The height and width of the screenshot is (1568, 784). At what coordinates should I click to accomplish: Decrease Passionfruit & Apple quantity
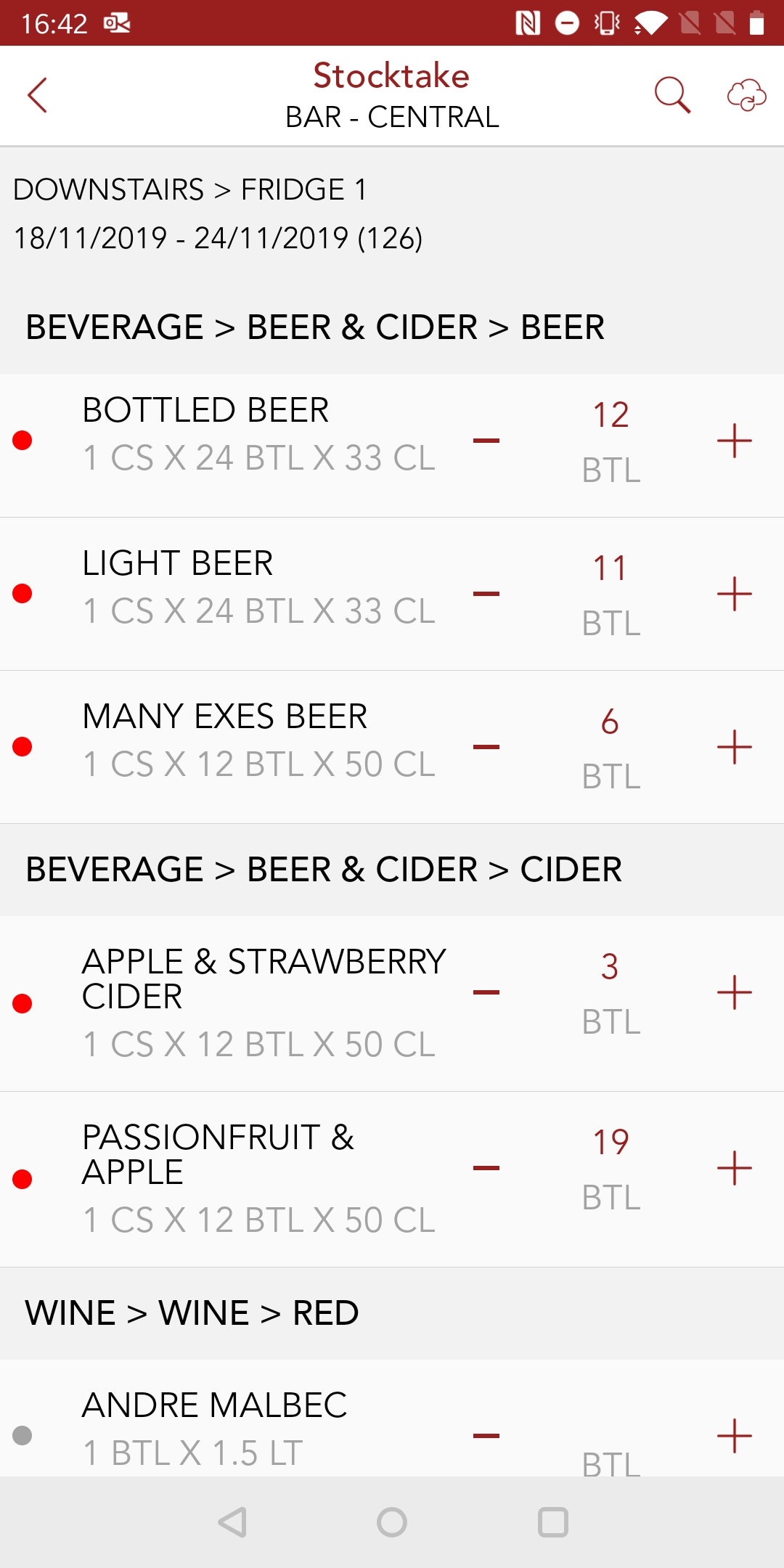pos(486,1168)
